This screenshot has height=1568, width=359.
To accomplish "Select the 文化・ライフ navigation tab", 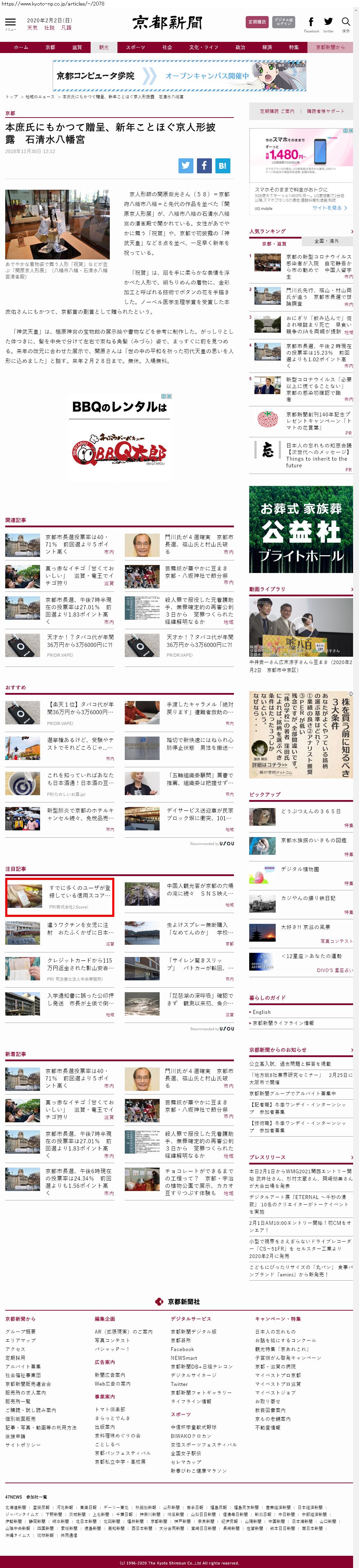I will click(203, 47).
